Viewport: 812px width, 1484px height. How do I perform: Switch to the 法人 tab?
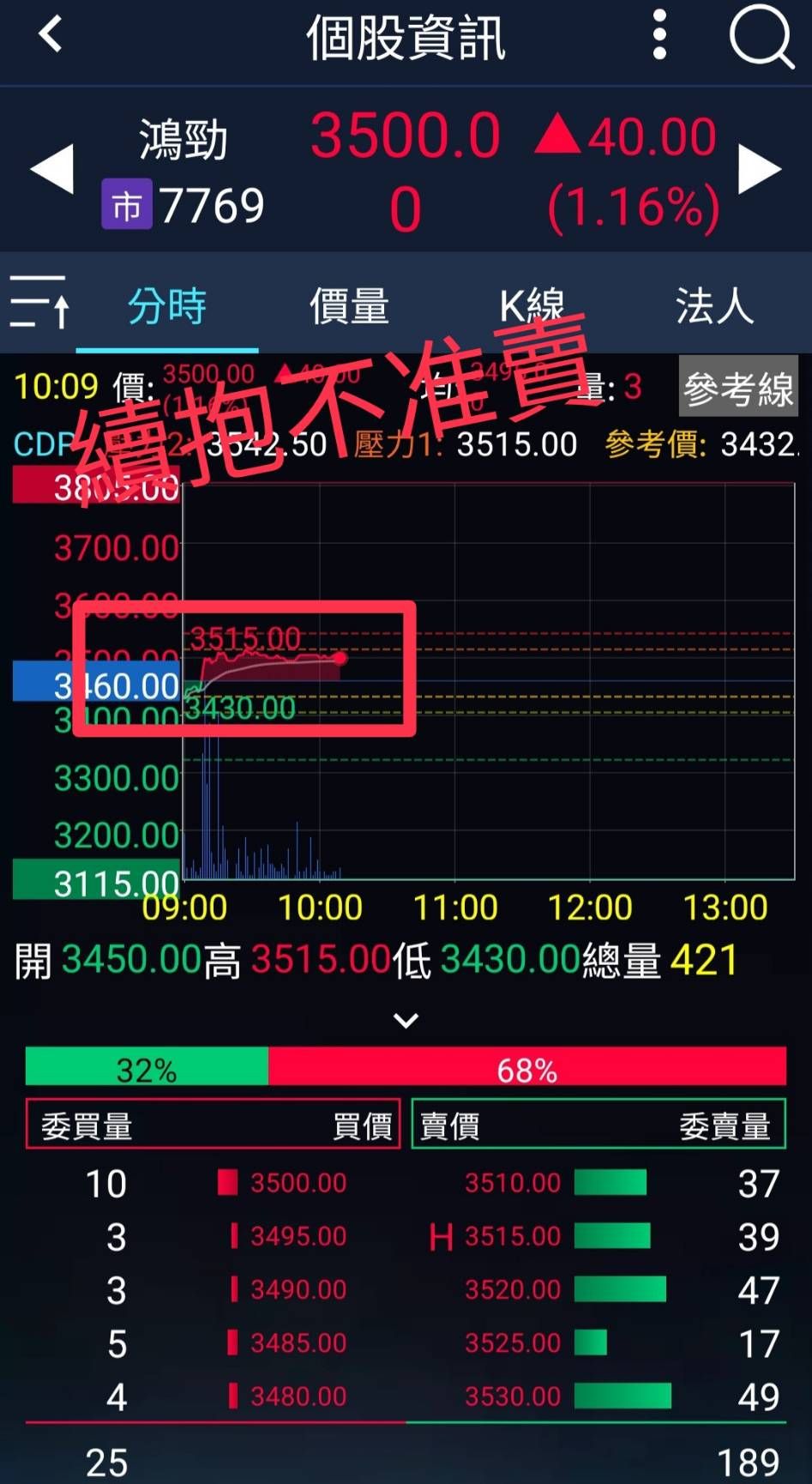pyautogui.click(x=714, y=306)
